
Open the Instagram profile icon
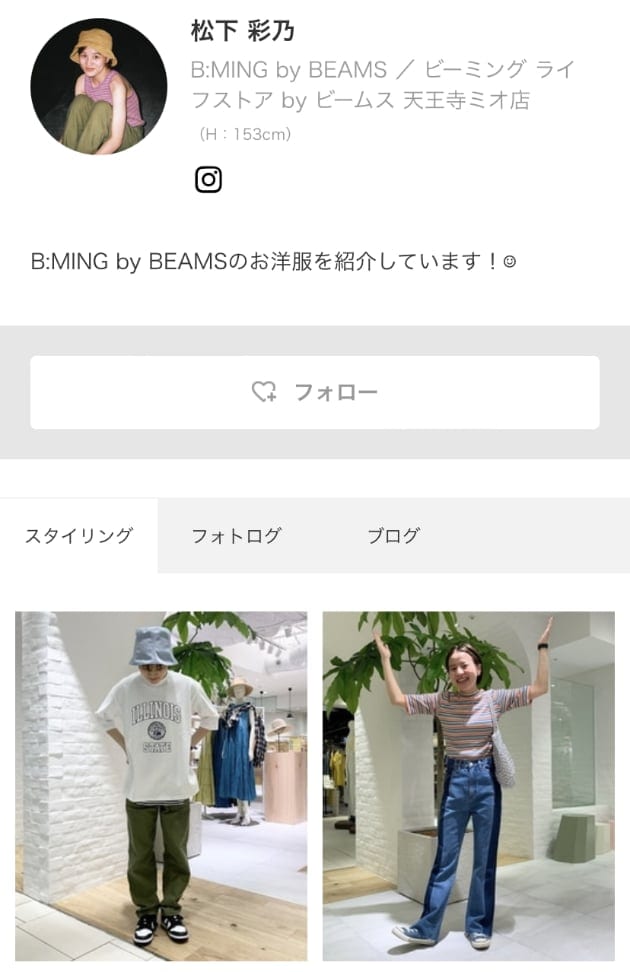[x=208, y=180]
